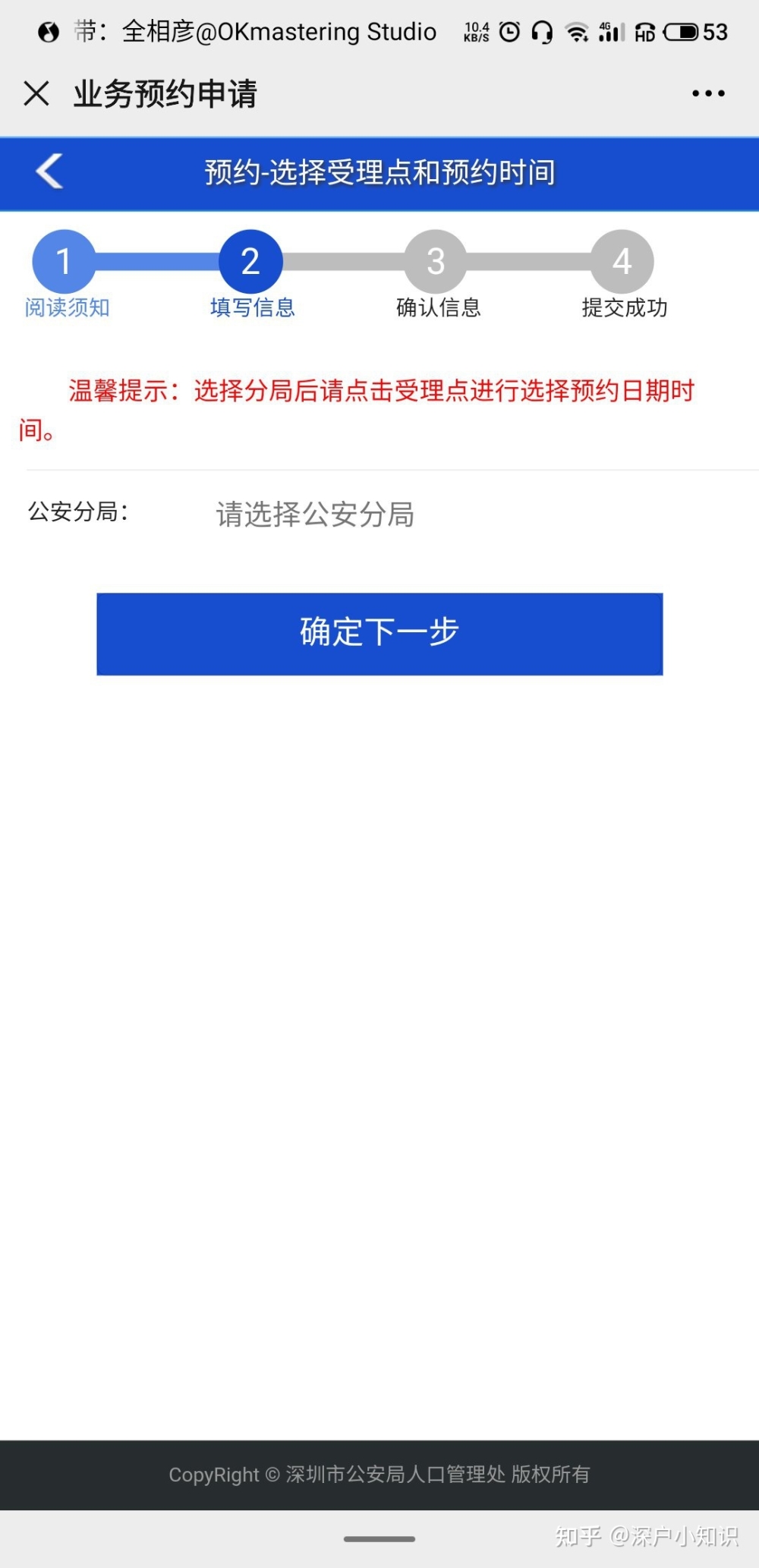Close the 业务预约申请 page
The width and height of the screenshot is (759, 1568).
pos(36,93)
